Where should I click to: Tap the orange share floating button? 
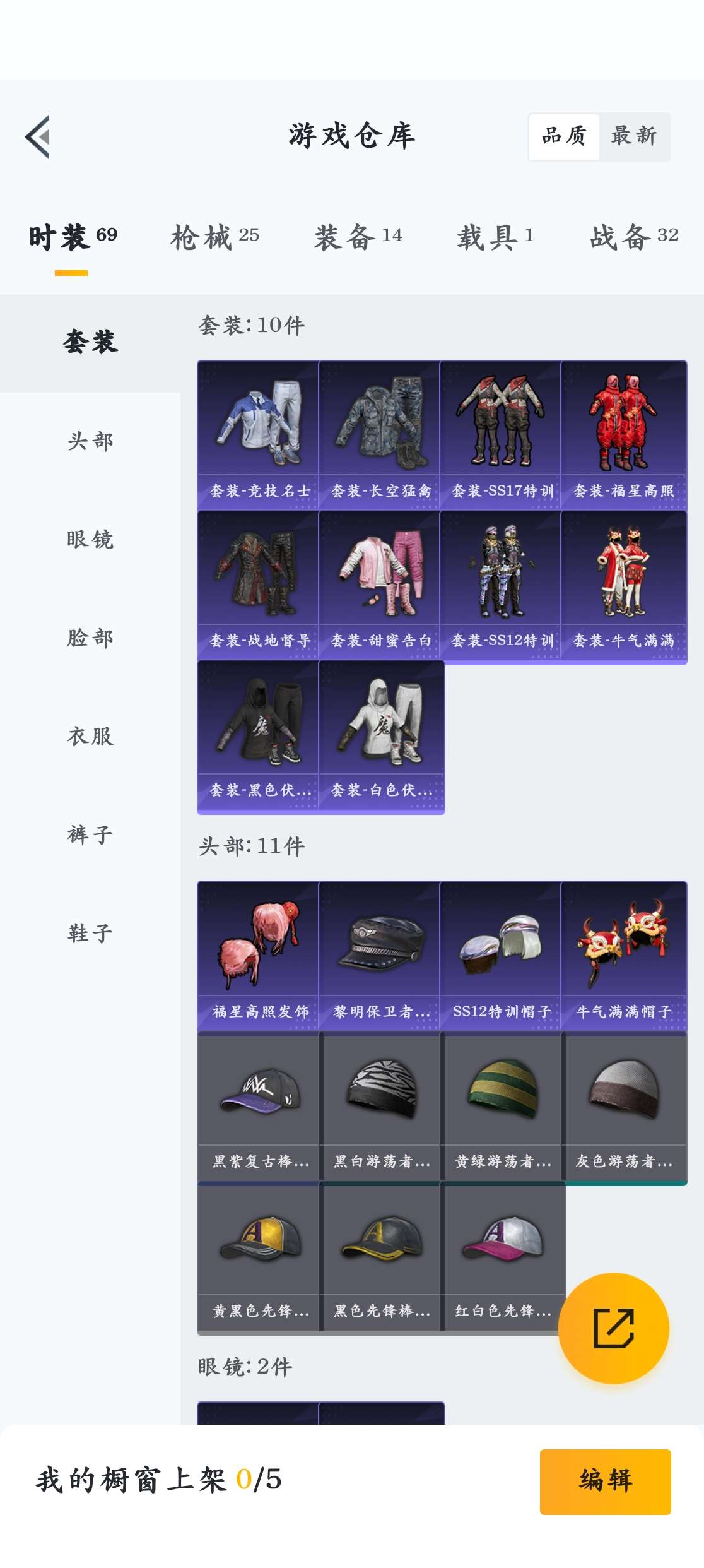pos(613,1328)
